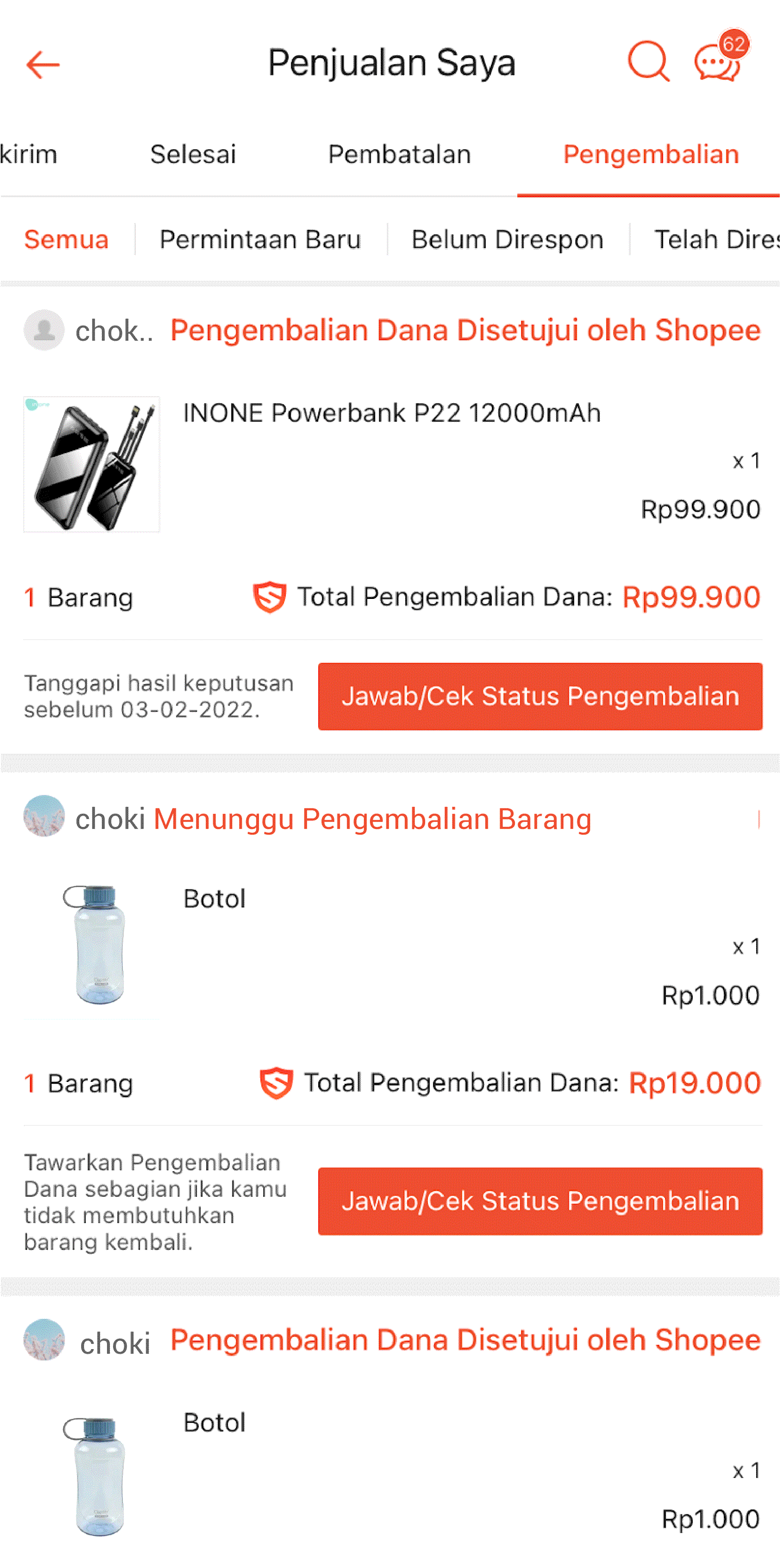Open the search icon
This screenshot has height=1568, width=780.
[648, 61]
